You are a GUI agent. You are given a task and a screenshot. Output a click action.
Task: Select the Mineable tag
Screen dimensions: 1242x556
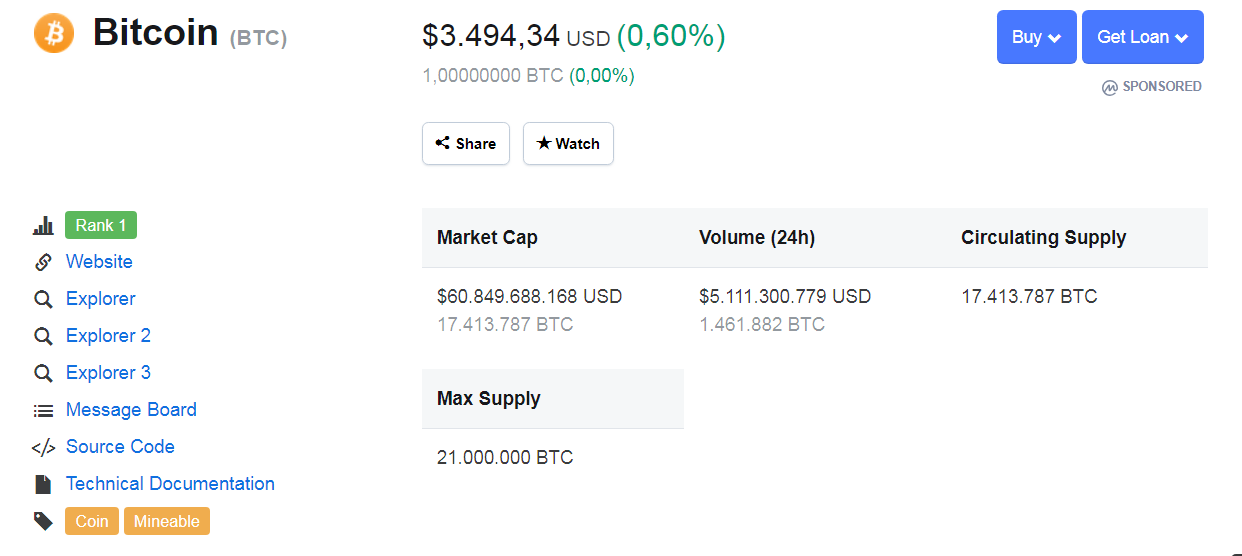167,521
